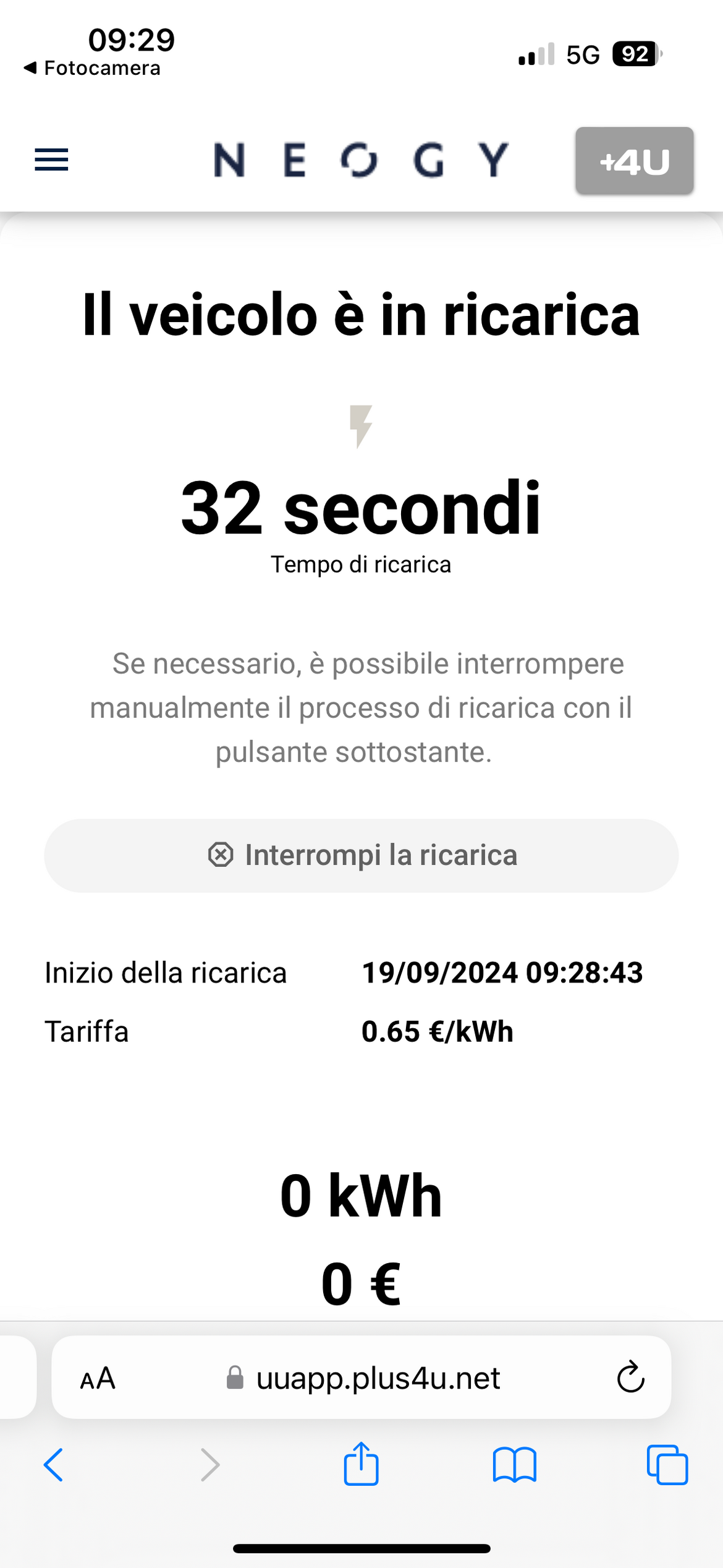
Task: Share this page
Action: coord(361,1464)
